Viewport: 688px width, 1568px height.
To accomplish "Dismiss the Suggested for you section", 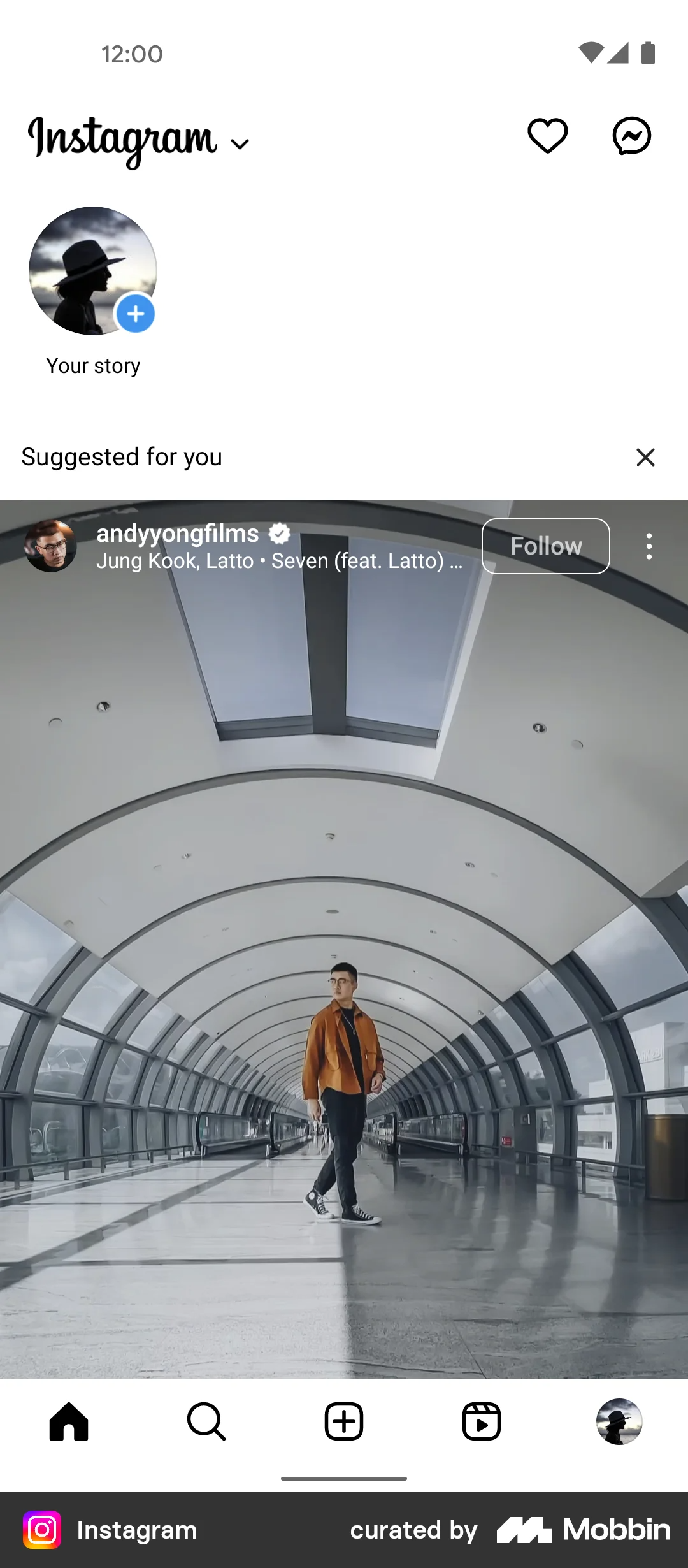I will pos(645,457).
